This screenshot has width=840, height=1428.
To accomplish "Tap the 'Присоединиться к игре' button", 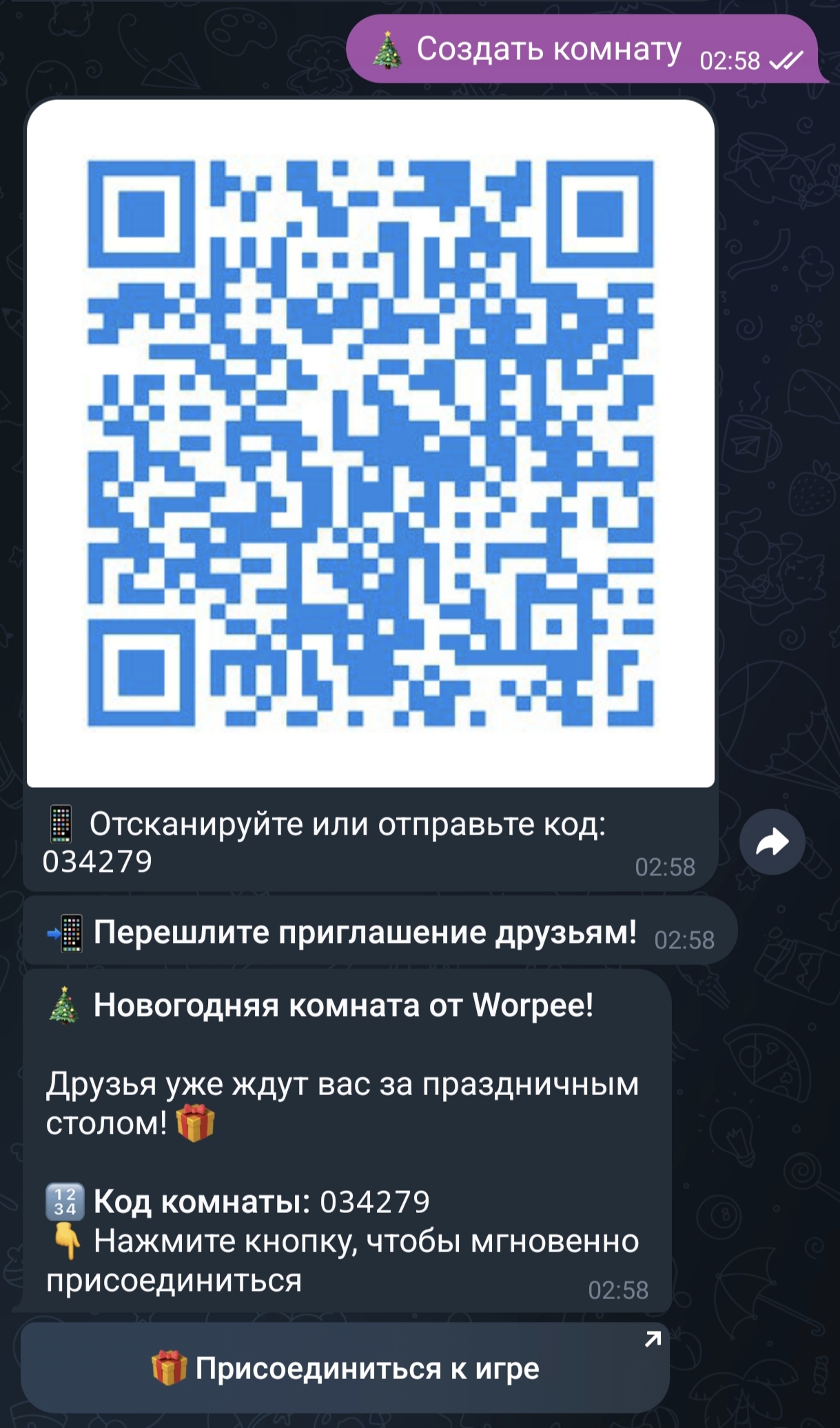I will pyautogui.click(x=345, y=1369).
